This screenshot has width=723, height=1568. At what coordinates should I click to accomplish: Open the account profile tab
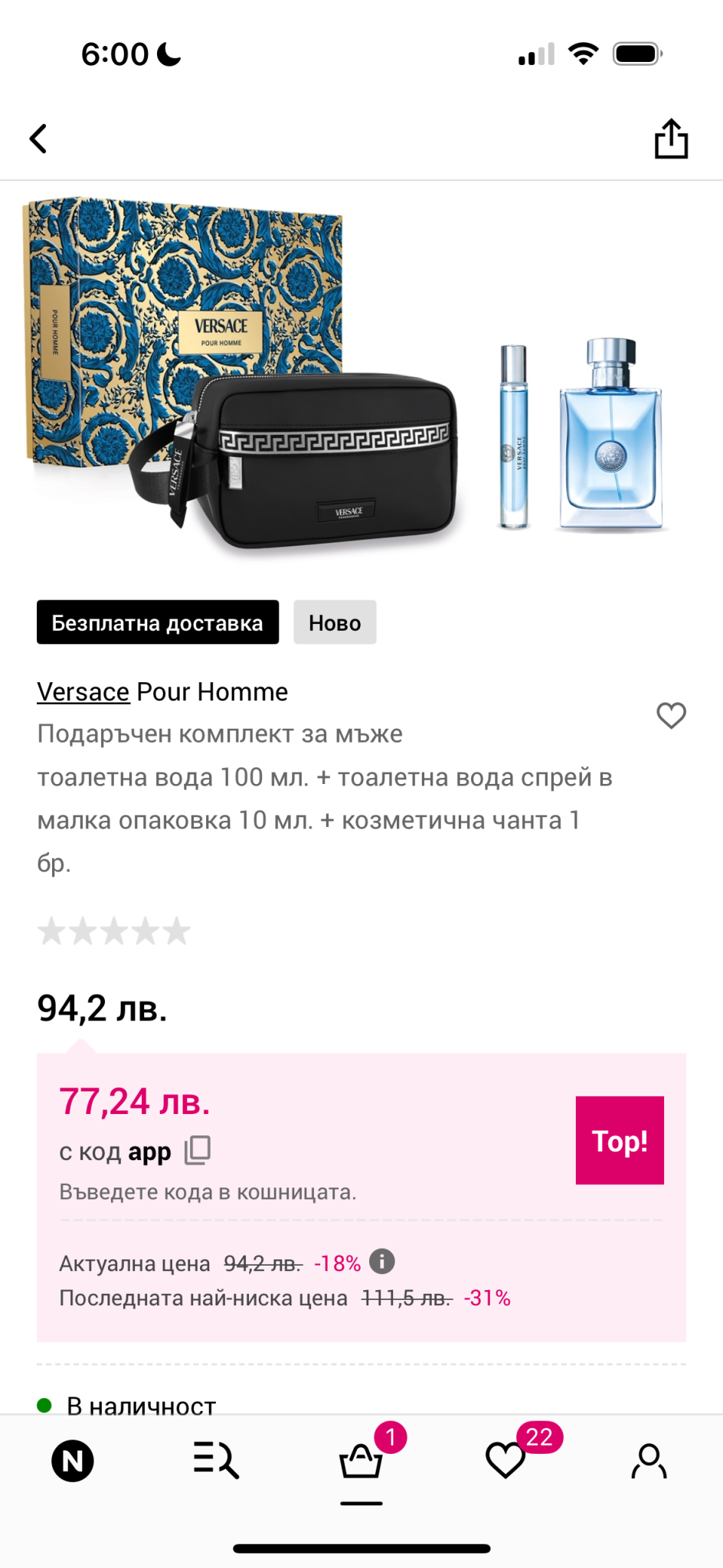coord(649,1461)
